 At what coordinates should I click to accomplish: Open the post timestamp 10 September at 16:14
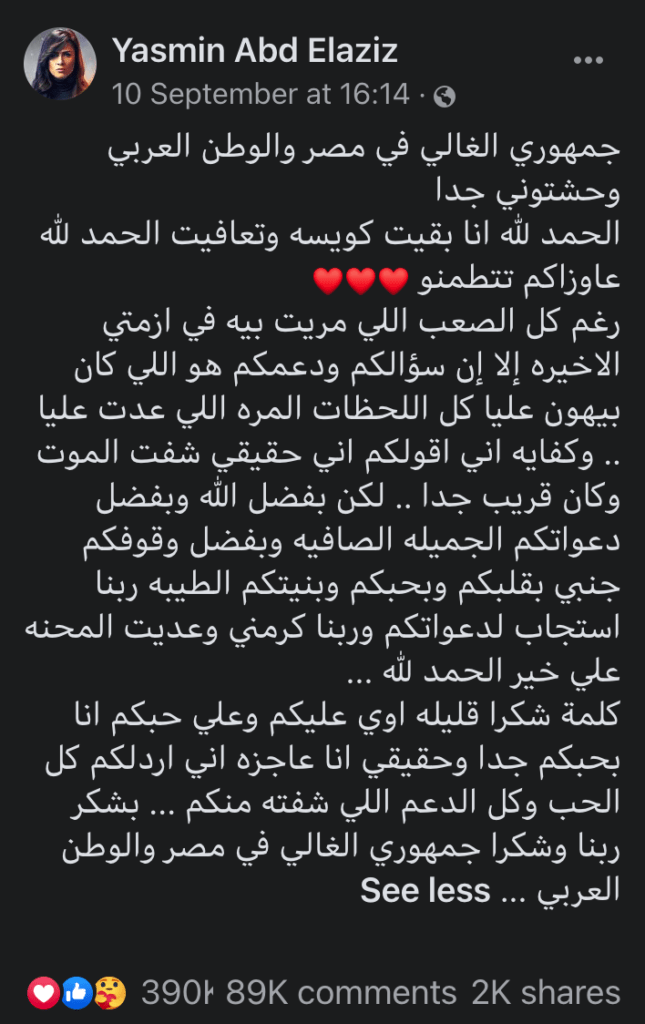261,94
